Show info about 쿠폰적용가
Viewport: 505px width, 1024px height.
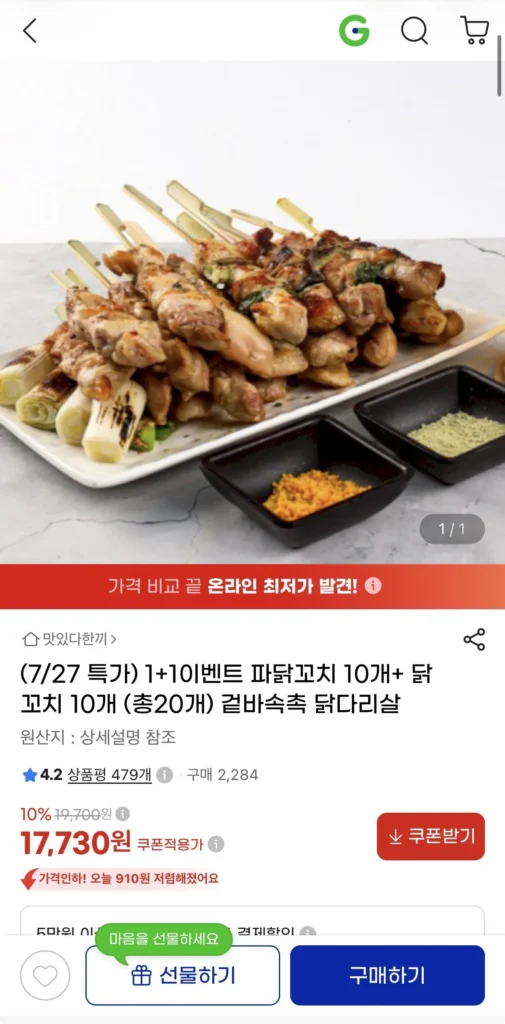216,844
